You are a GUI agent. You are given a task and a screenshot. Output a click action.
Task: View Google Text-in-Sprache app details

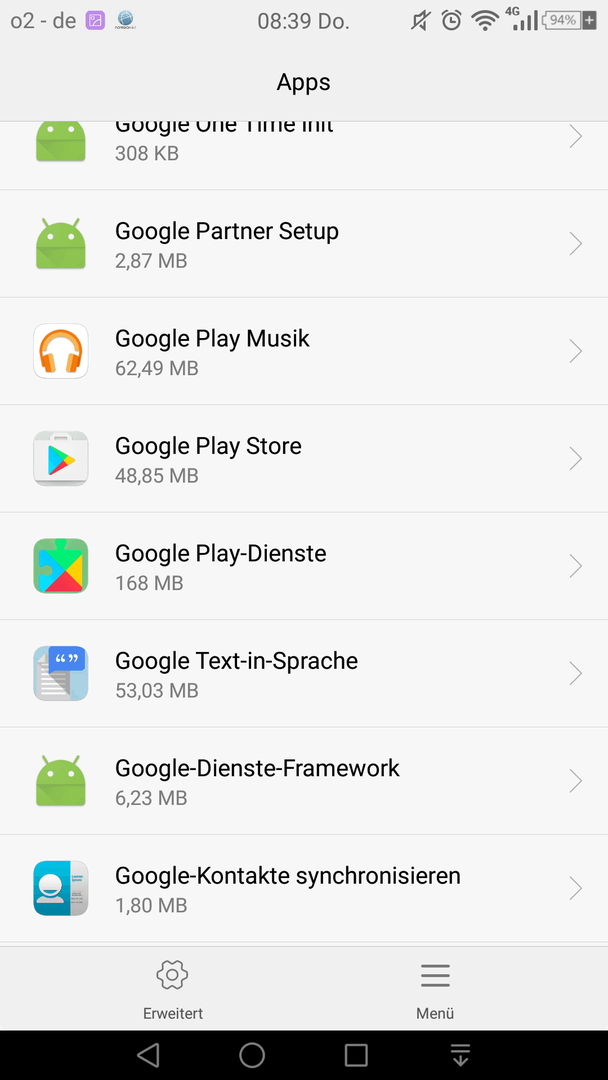(x=304, y=674)
